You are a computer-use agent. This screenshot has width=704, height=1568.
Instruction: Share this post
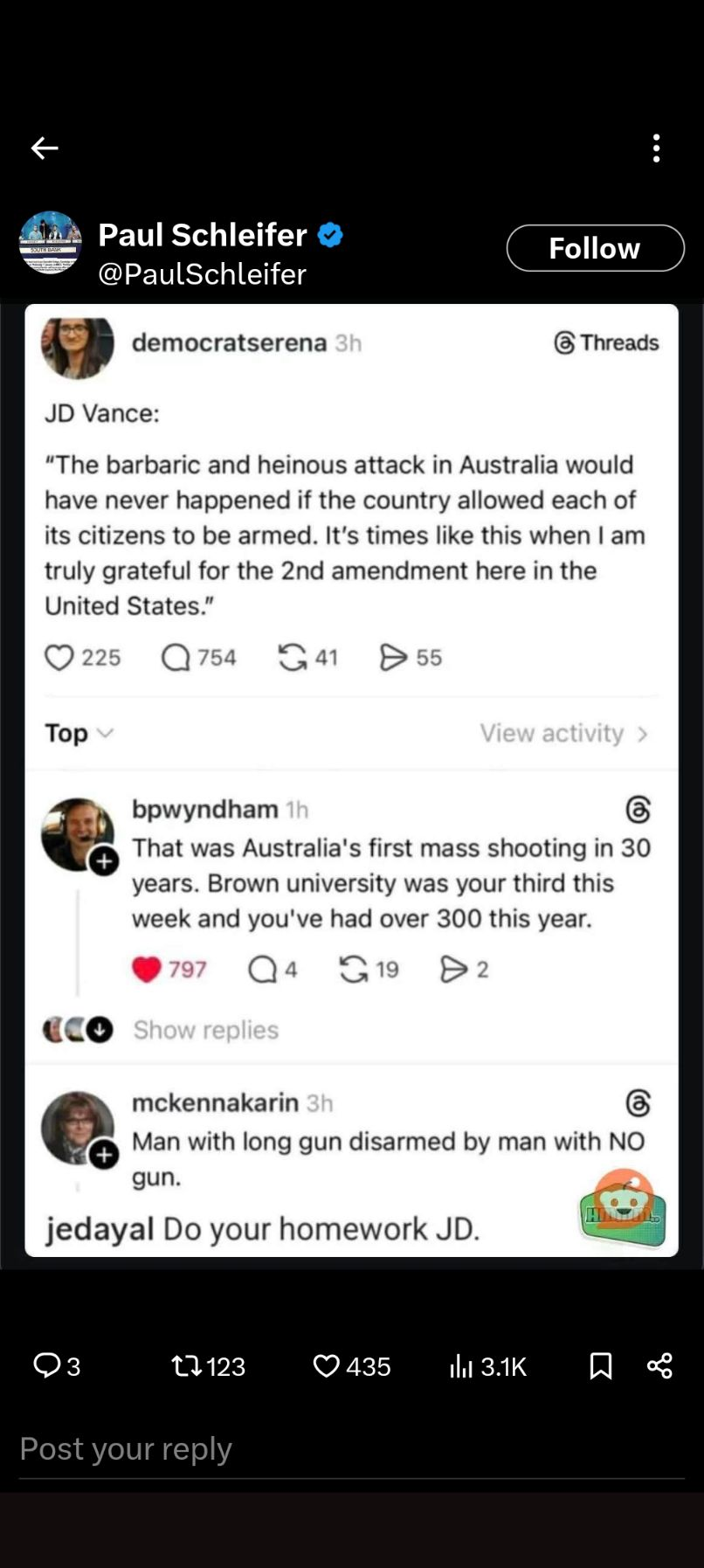(659, 1365)
